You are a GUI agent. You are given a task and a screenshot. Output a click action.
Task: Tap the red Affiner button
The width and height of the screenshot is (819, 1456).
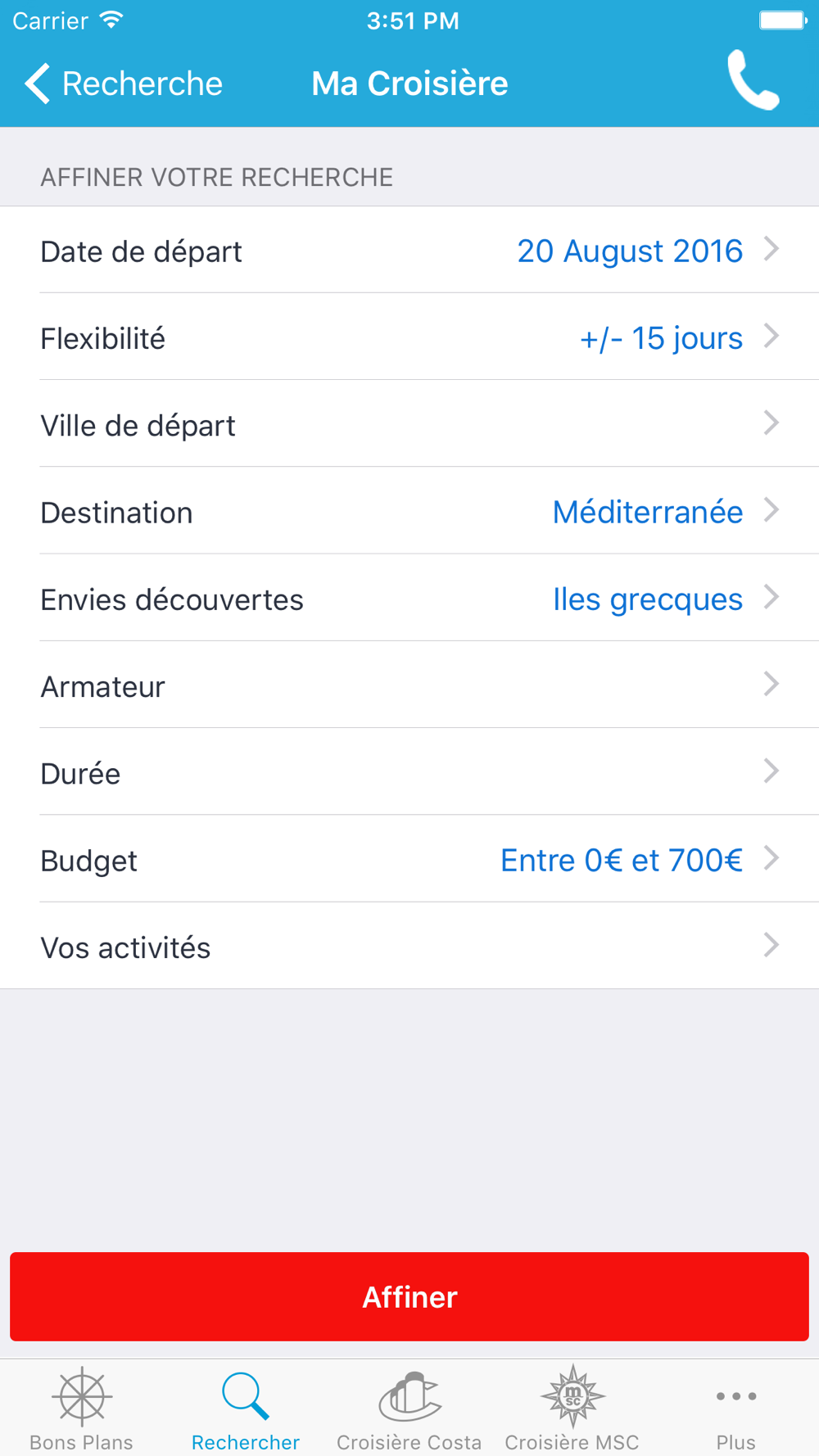(x=409, y=1296)
